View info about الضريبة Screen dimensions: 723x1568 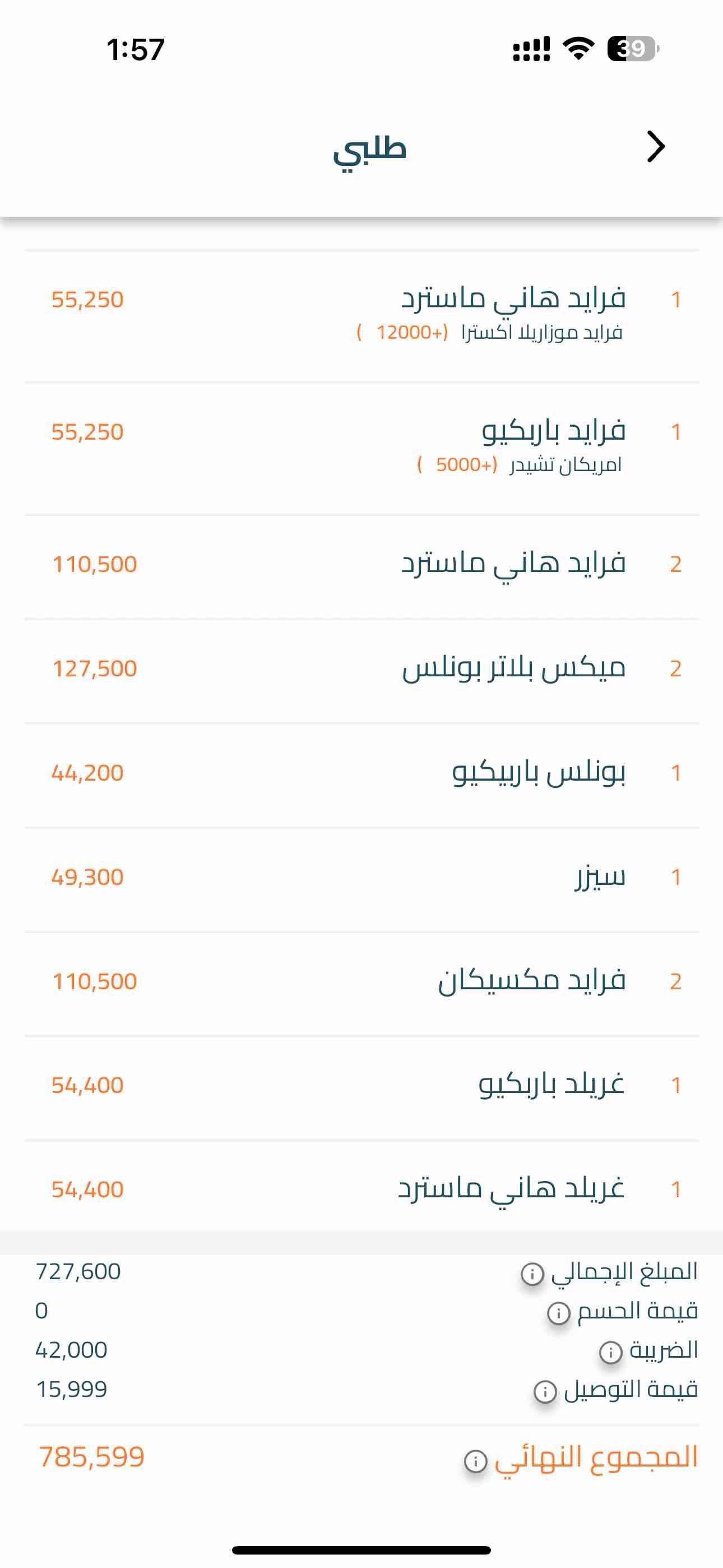(x=610, y=1352)
